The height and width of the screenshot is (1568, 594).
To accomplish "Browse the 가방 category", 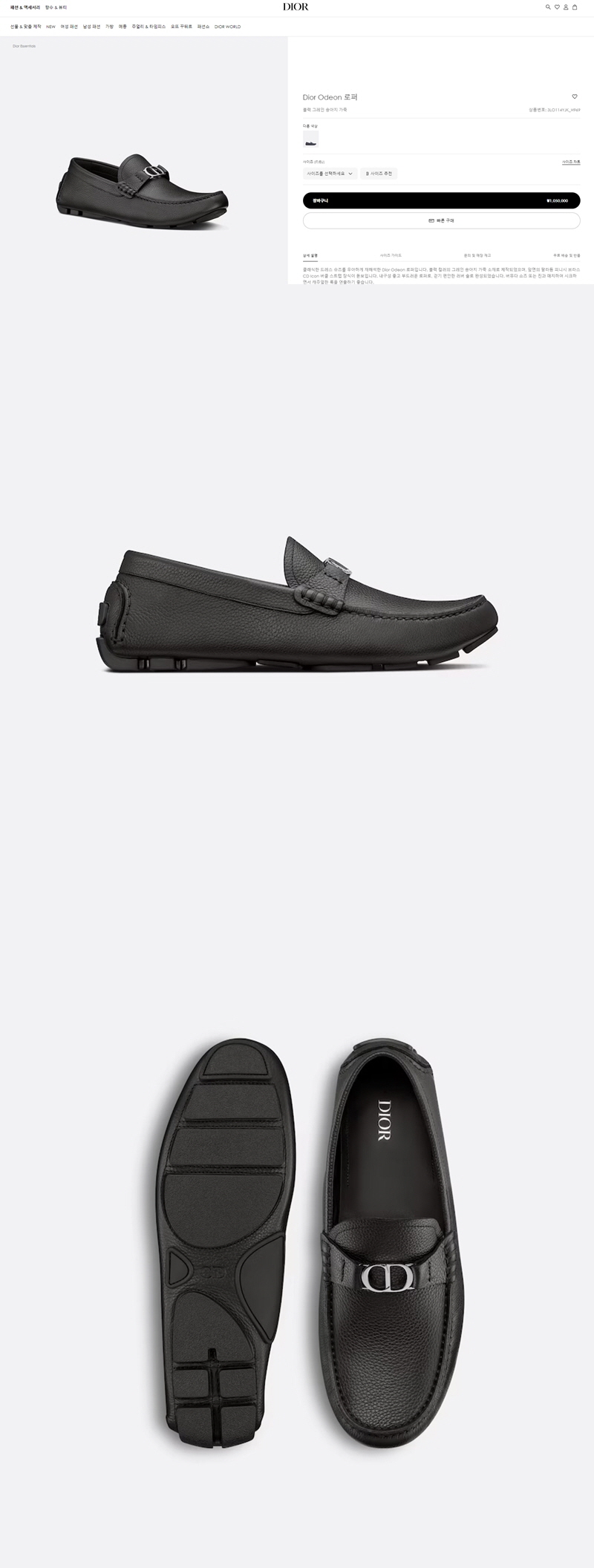I will pyautogui.click(x=109, y=27).
